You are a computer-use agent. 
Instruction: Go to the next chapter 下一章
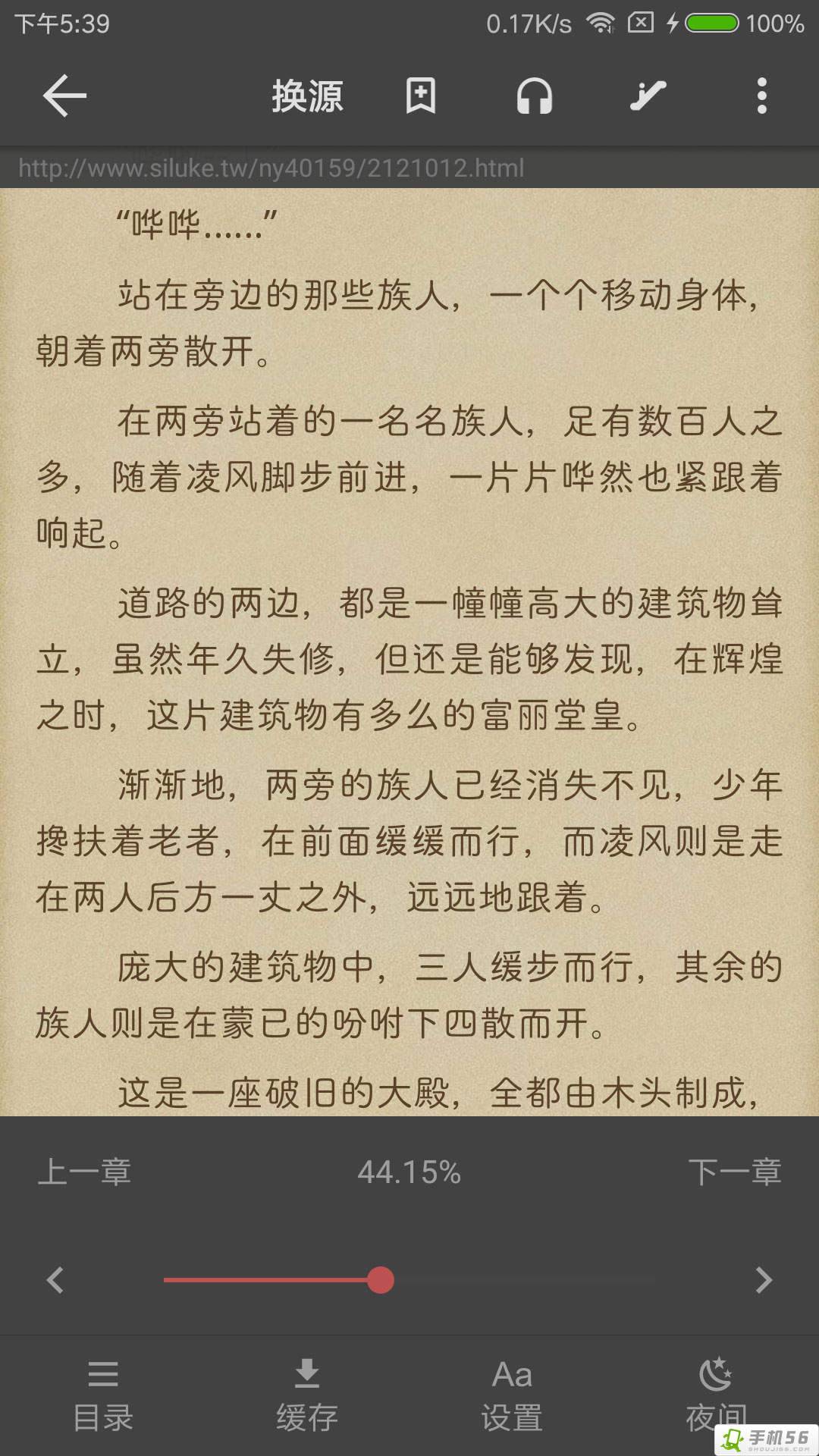(734, 1172)
